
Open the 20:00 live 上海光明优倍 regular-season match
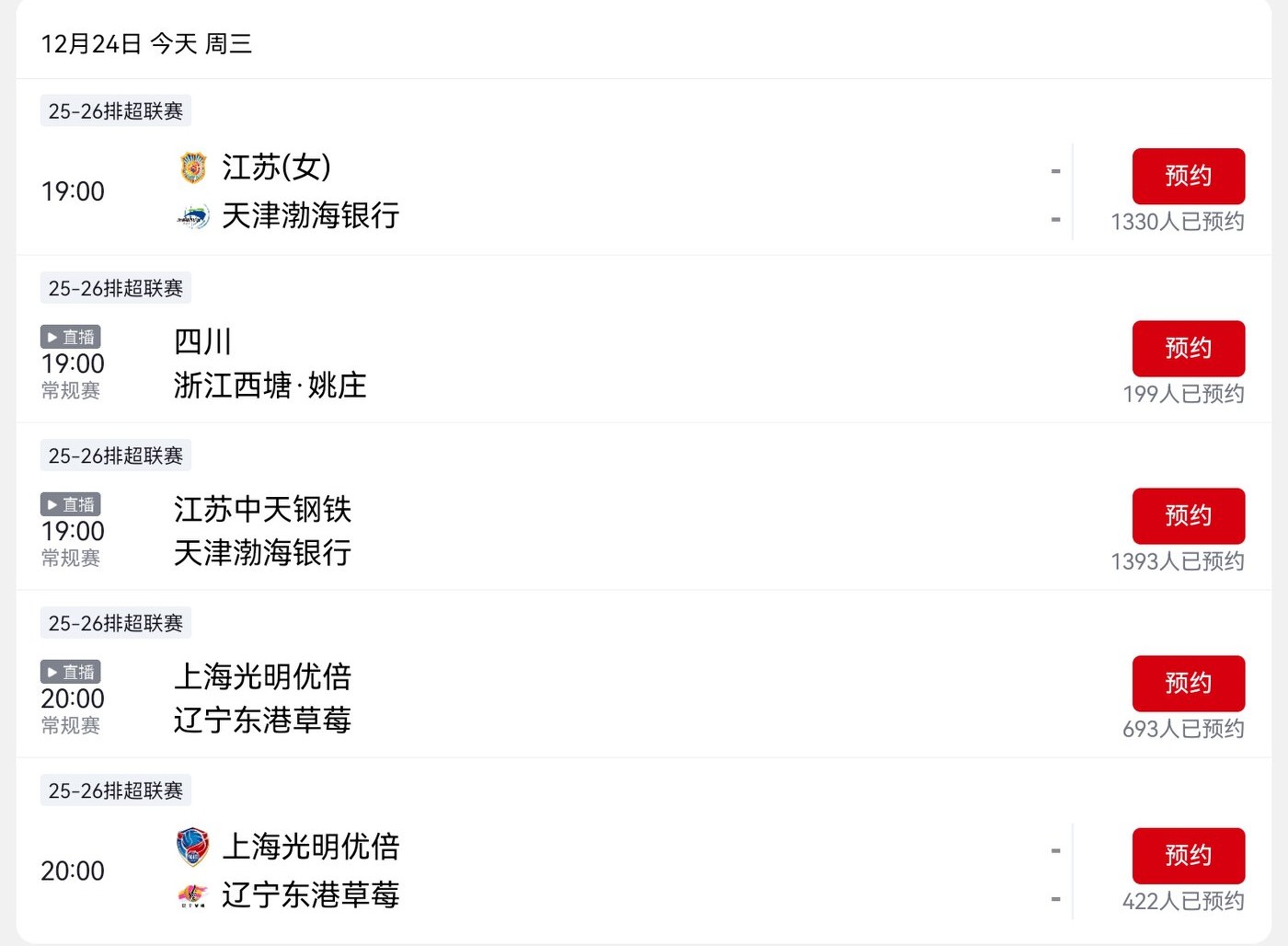(x=552, y=698)
